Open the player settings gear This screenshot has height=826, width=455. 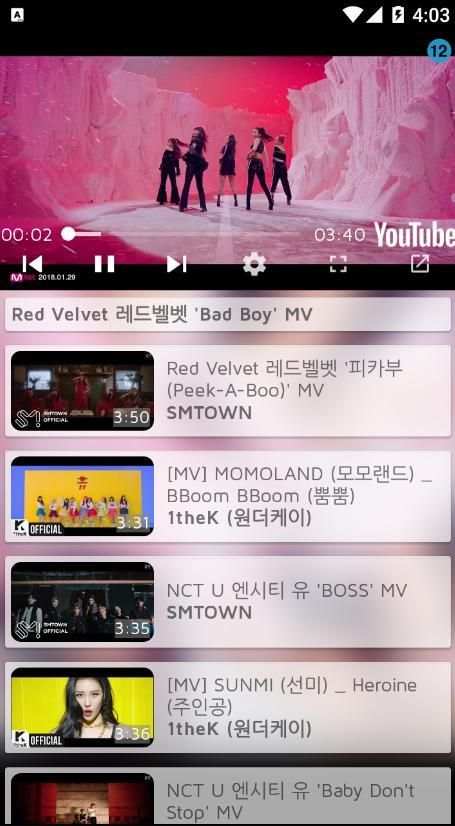tap(254, 264)
